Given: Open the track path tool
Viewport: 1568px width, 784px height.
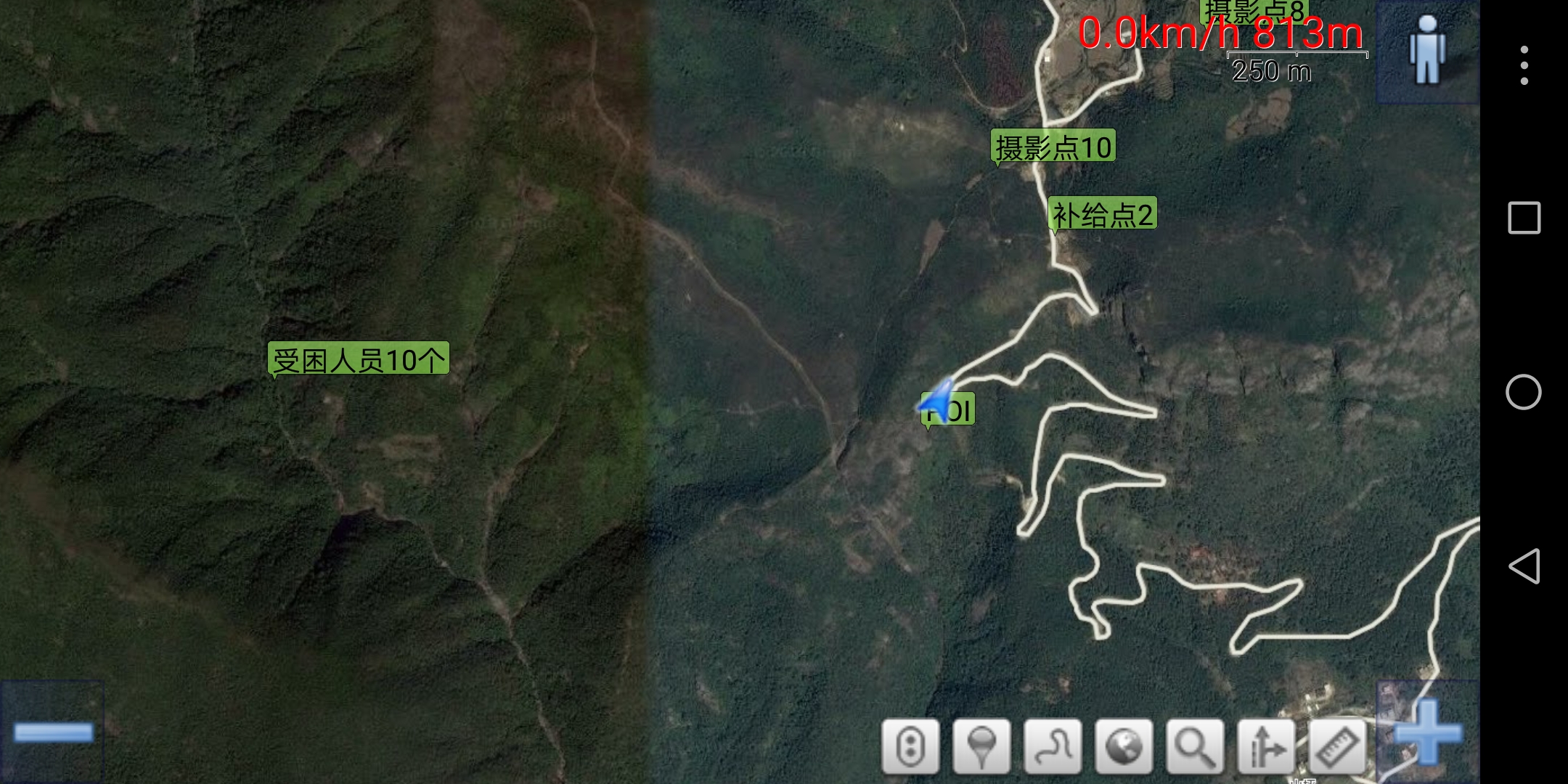Looking at the screenshot, I should 1053,746.
